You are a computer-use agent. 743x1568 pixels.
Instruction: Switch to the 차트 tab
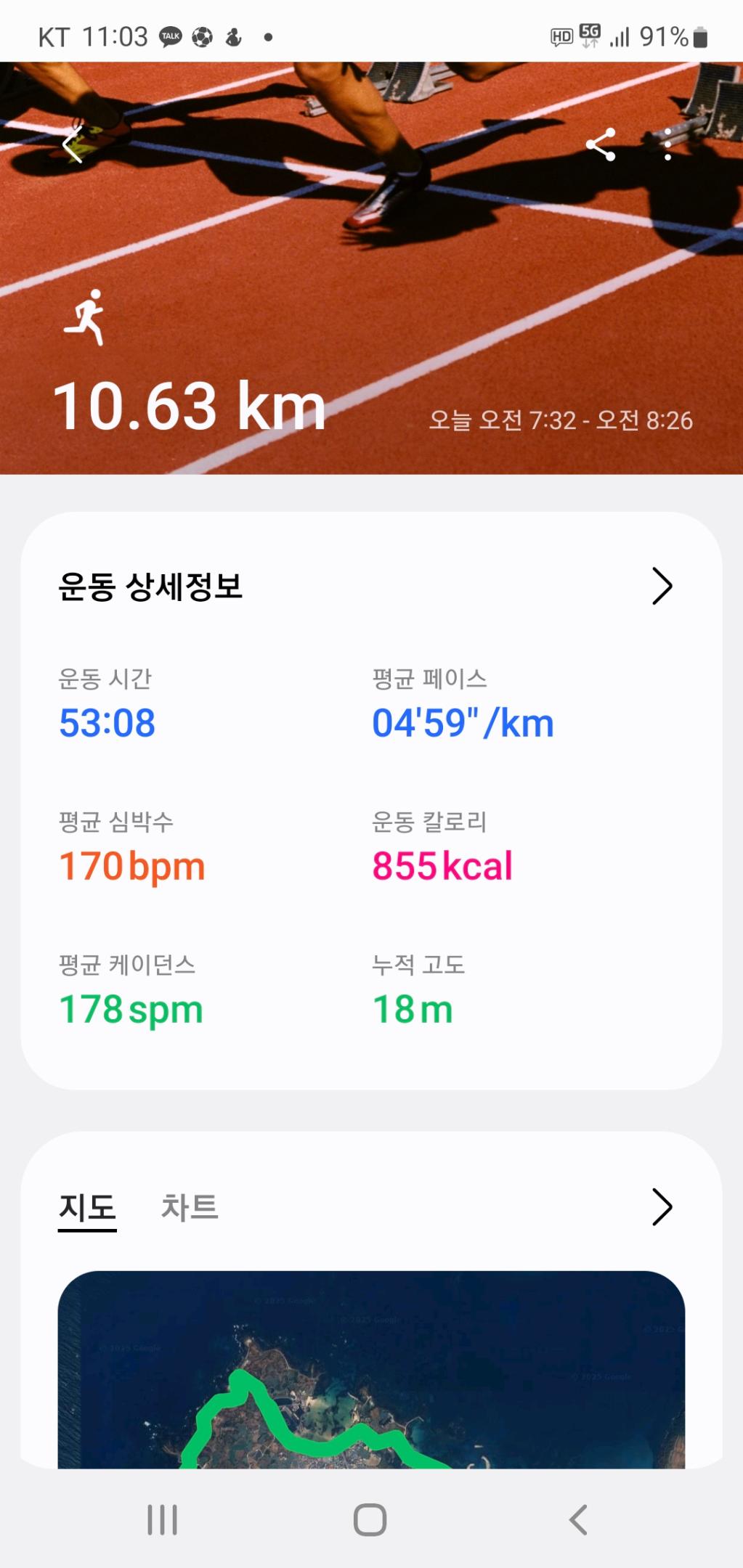pyautogui.click(x=190, y=1207)
